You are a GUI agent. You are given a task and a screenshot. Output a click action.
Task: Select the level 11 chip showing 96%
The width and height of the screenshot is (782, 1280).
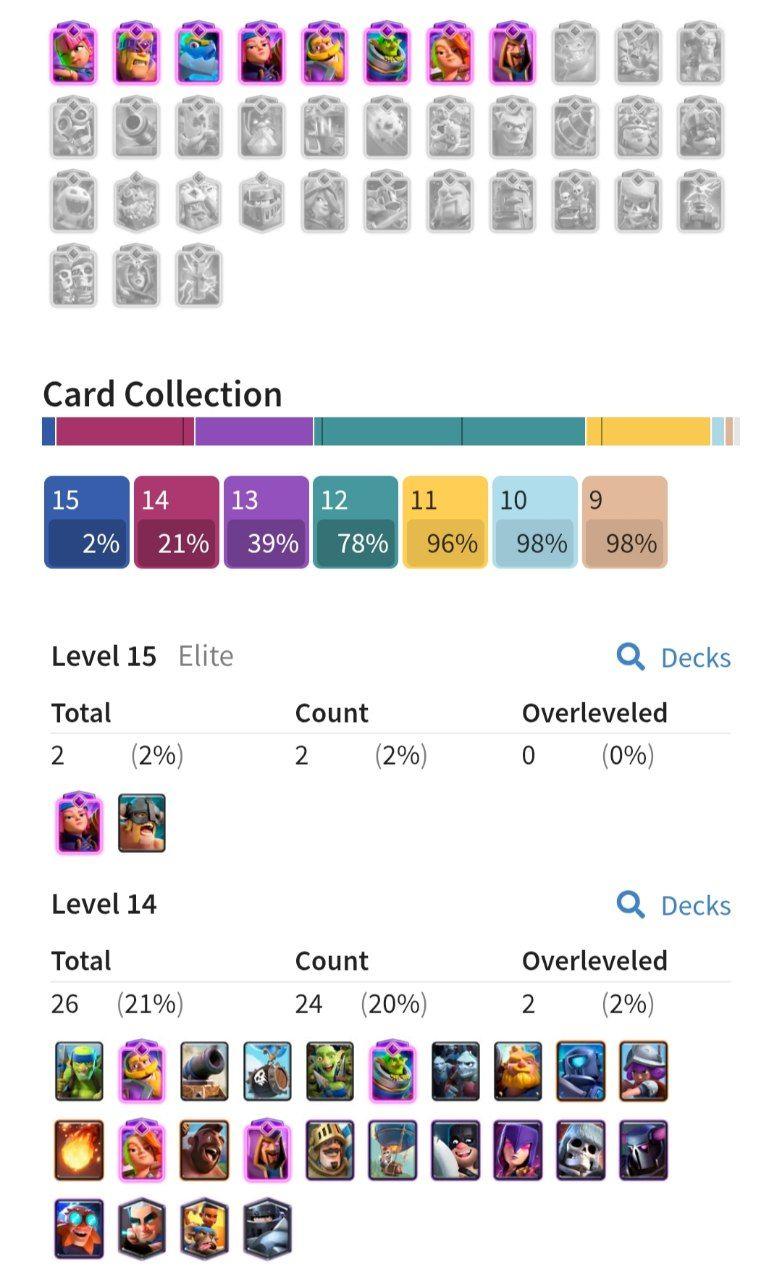[445, 522]
